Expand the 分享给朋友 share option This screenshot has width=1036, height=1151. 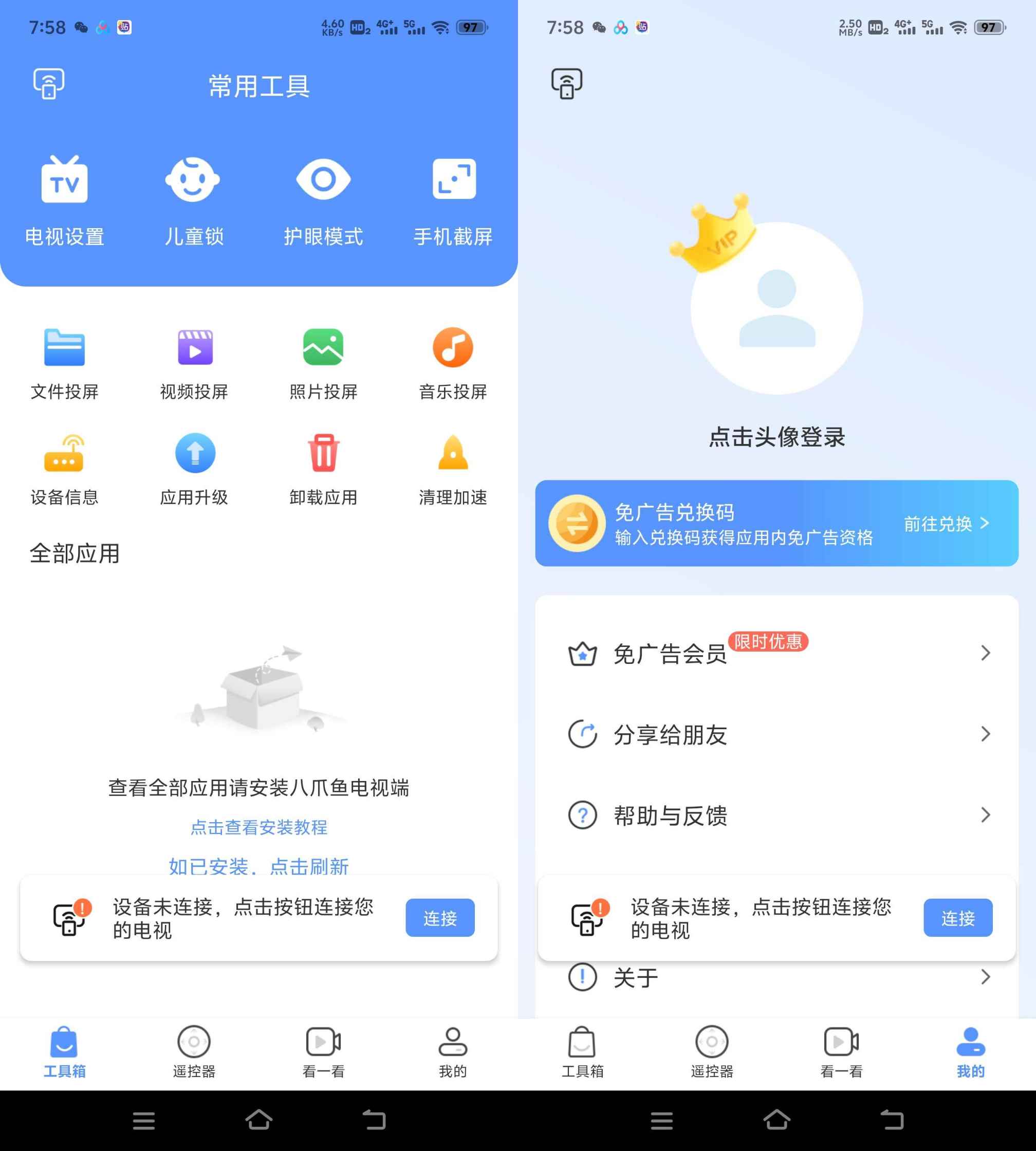(777, 734)
